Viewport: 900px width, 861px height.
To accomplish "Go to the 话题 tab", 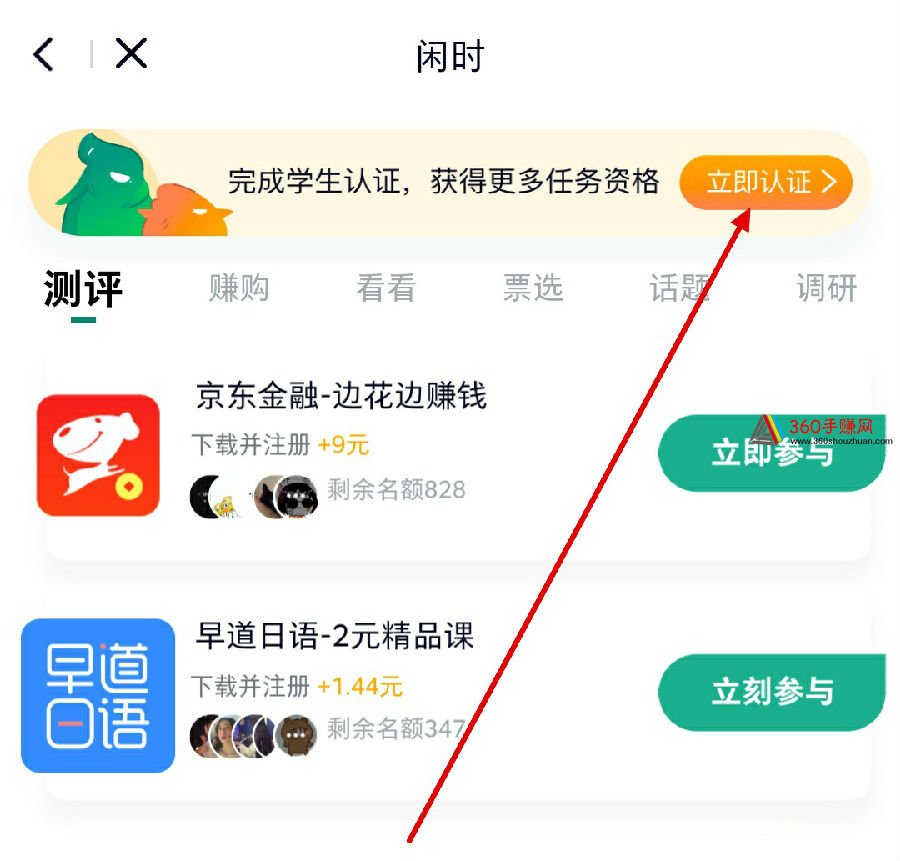I will 679,289.
